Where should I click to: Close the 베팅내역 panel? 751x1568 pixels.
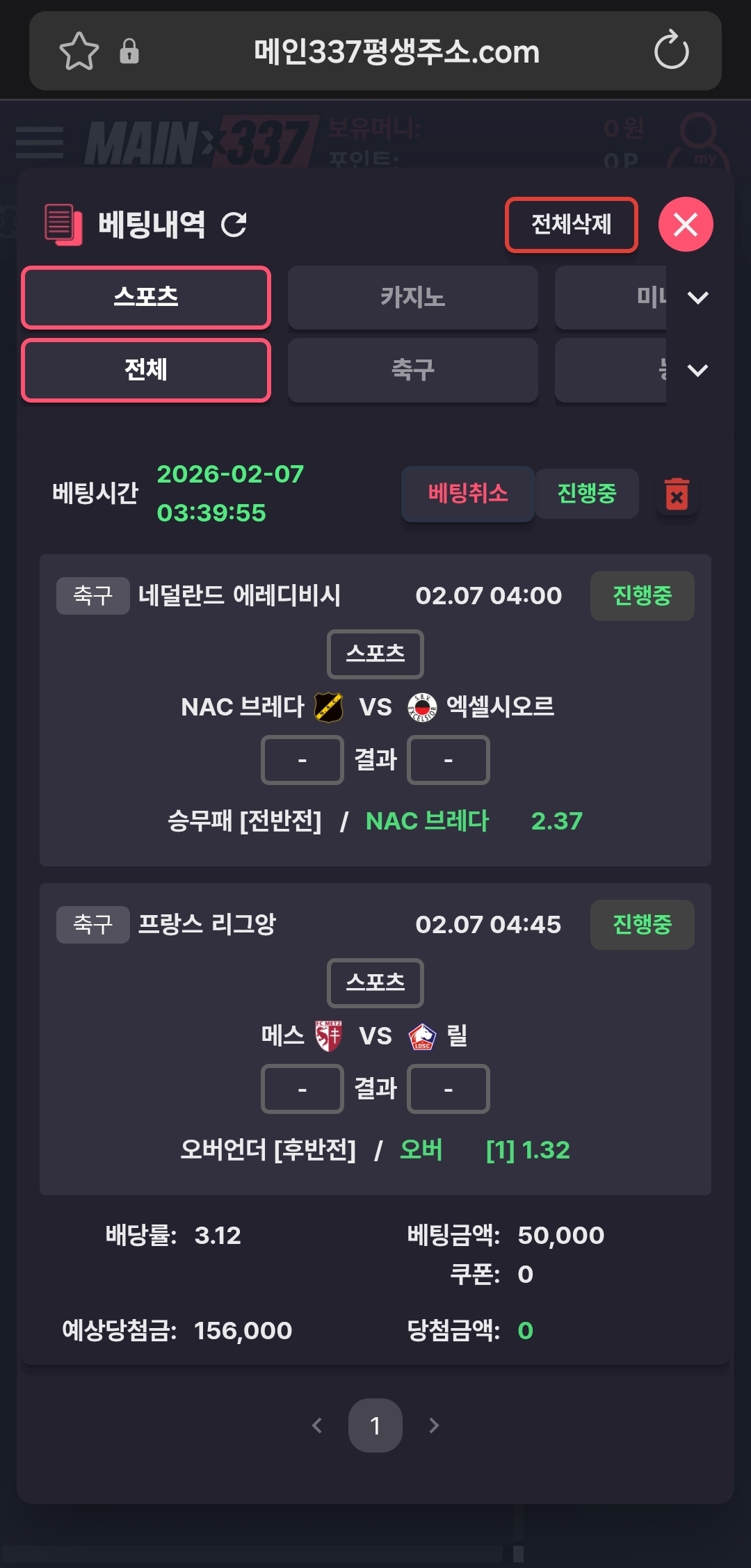pyautogui.click(x=686, y=225)
